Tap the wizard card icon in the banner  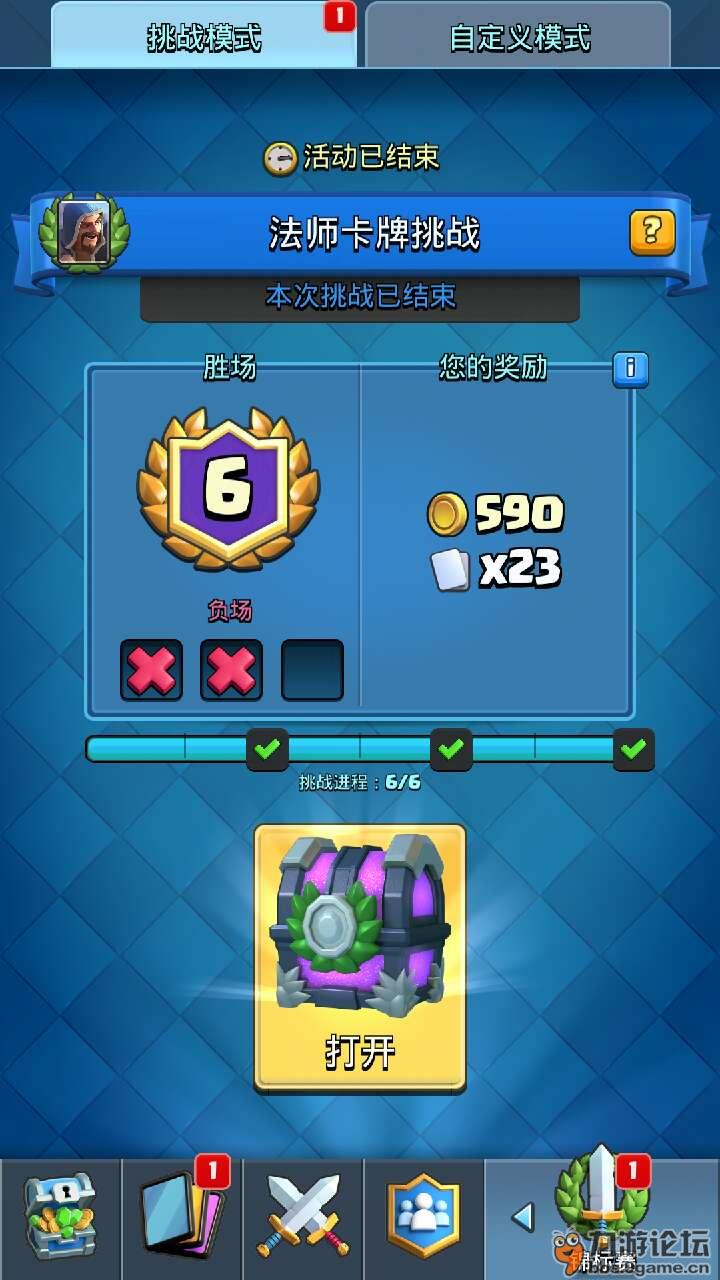pyautogui.click(x=84, y=233)
